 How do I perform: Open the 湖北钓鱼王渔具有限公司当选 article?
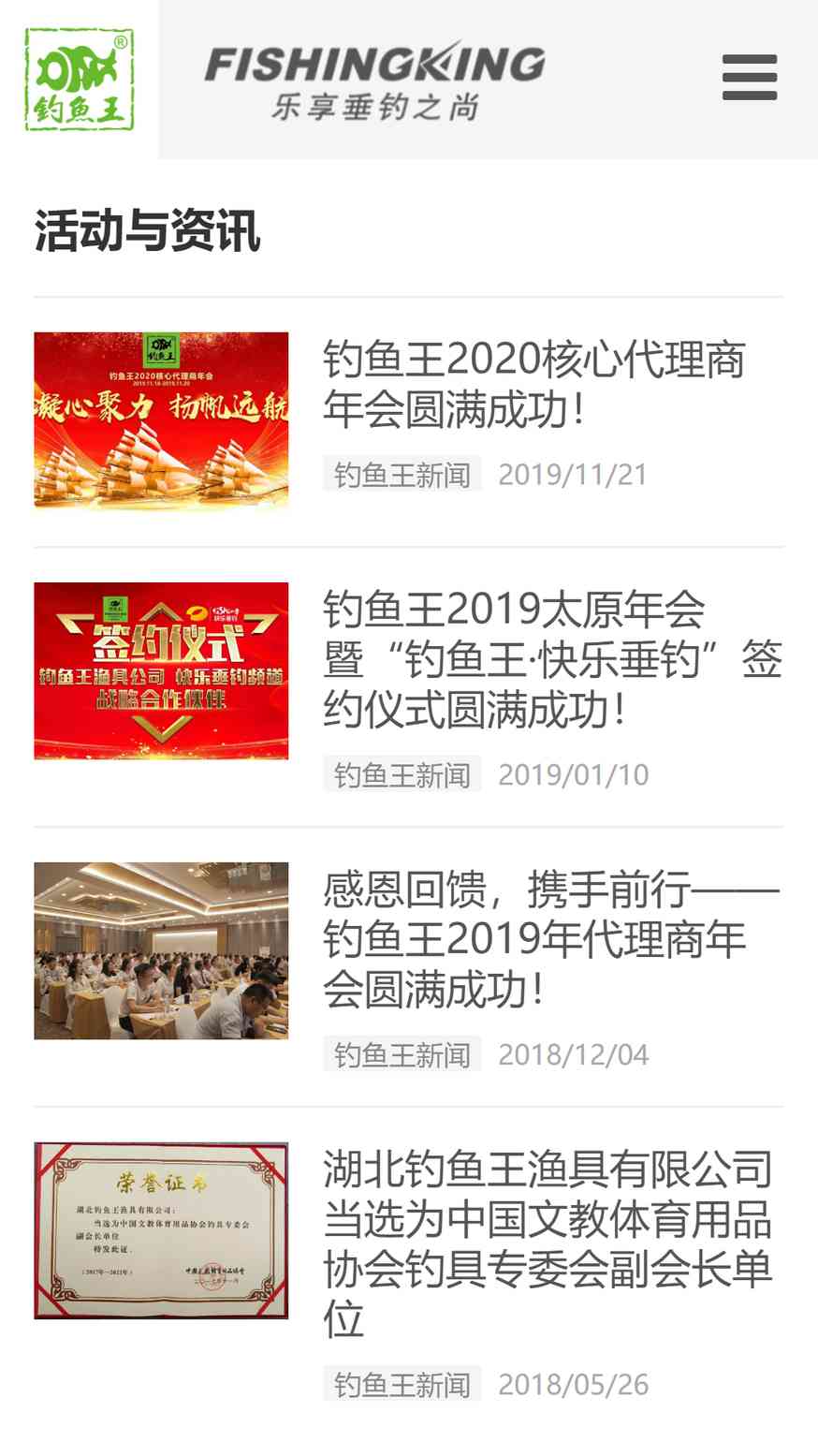coord(548,1243)
